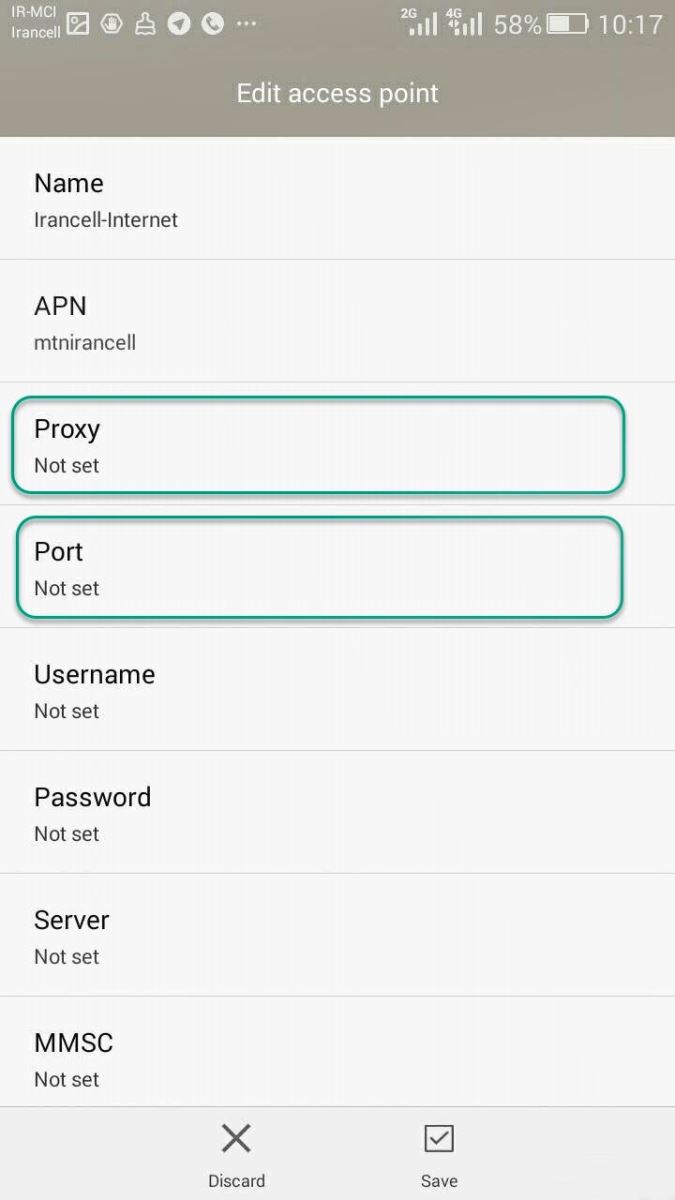Viewport: 675px width, 1200px height.
Task: Discard access point changes
Action: tap(236, 1154)
